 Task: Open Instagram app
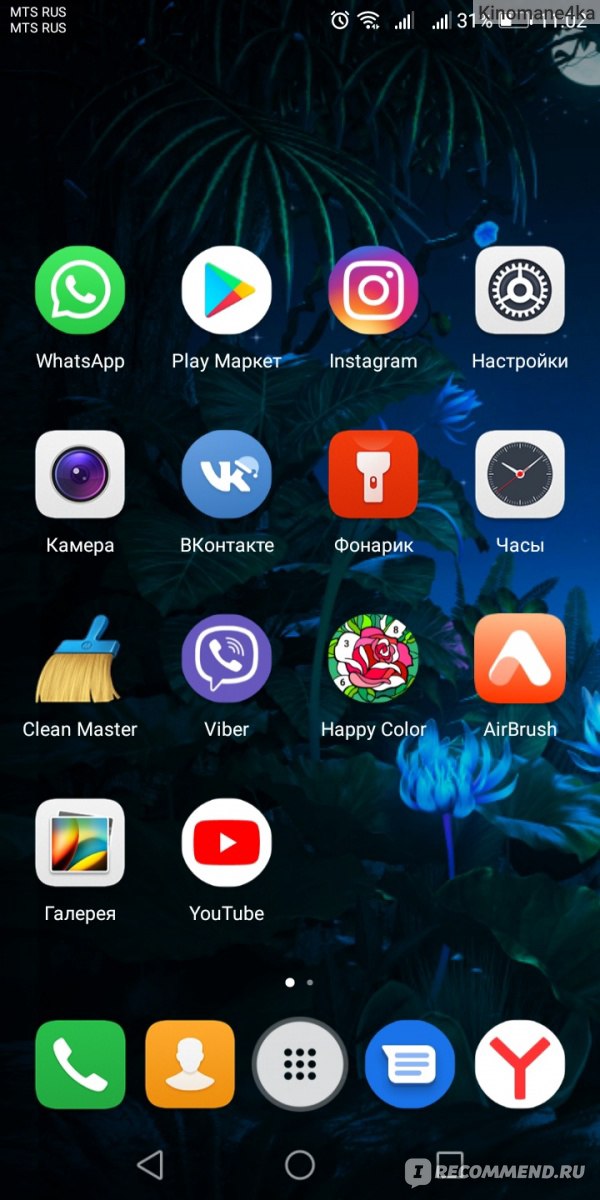pyautogui.click(x=373, y=291)
